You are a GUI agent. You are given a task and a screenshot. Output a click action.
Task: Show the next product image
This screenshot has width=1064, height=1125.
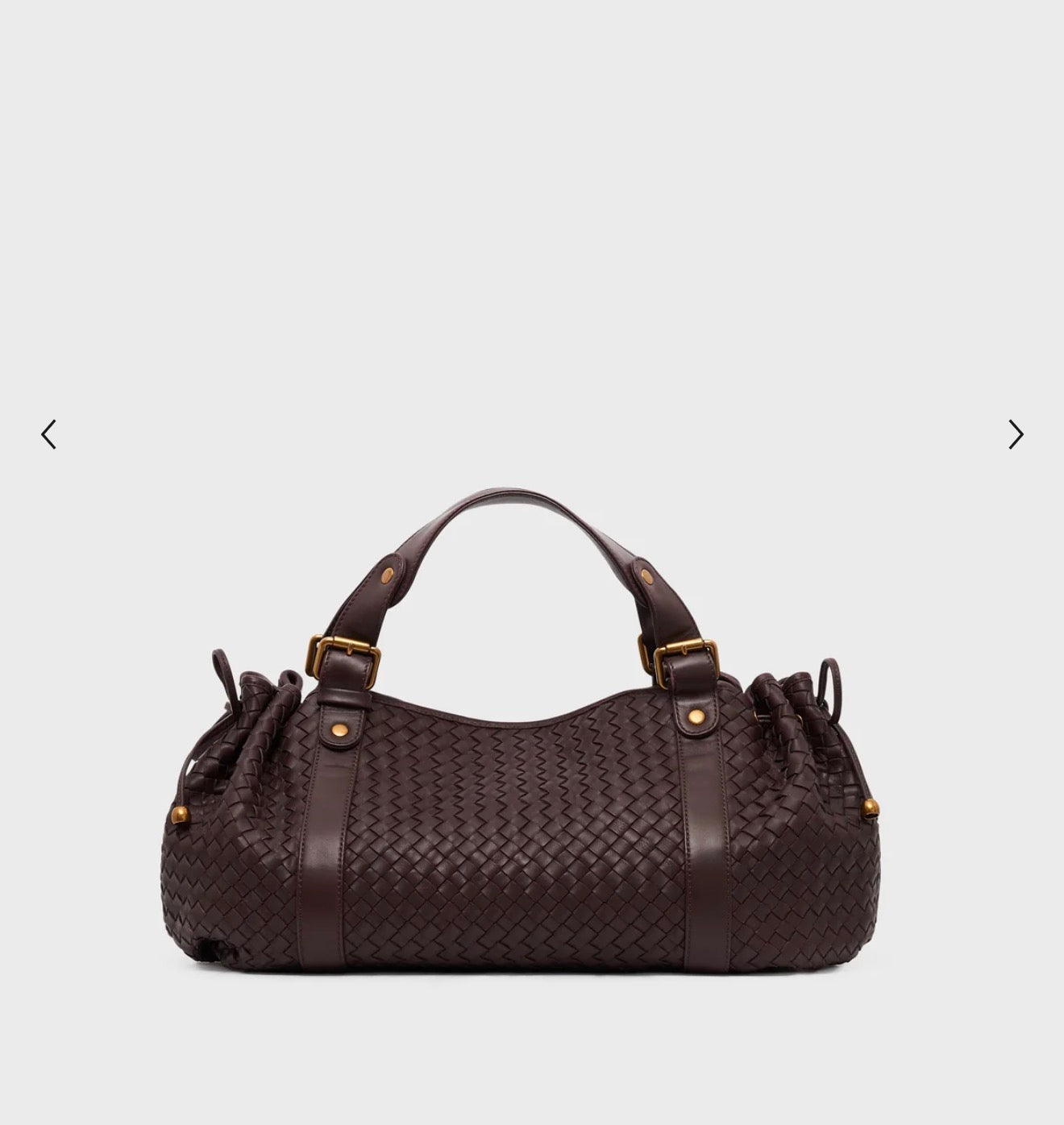[x=1016, y=434]
